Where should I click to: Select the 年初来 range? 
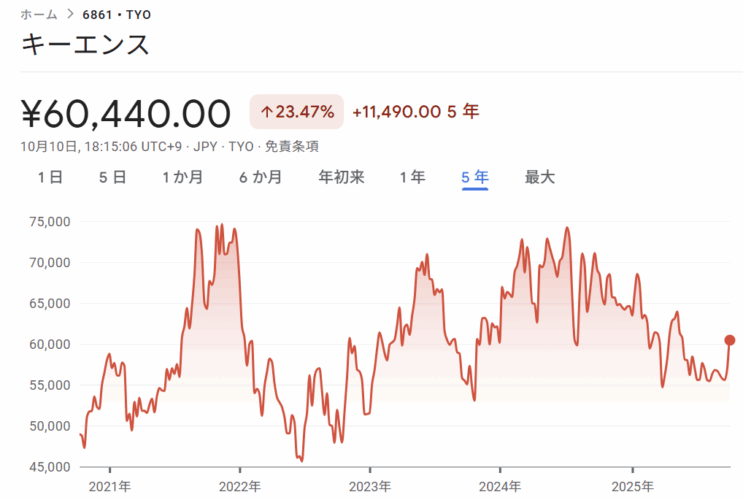click(341, 177)
